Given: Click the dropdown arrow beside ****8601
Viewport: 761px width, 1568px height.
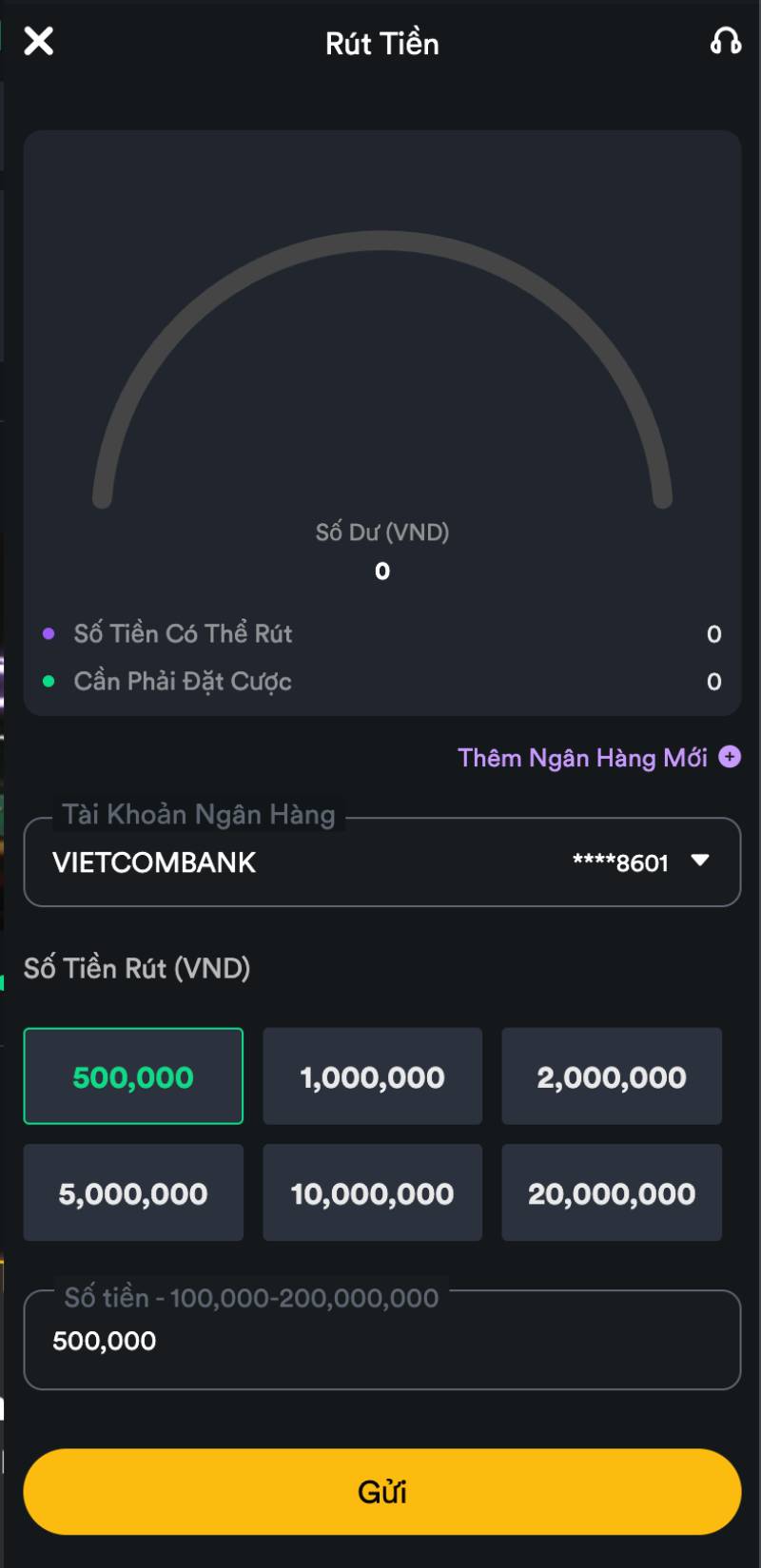Looking at the screenshot, I should (701, 861).
